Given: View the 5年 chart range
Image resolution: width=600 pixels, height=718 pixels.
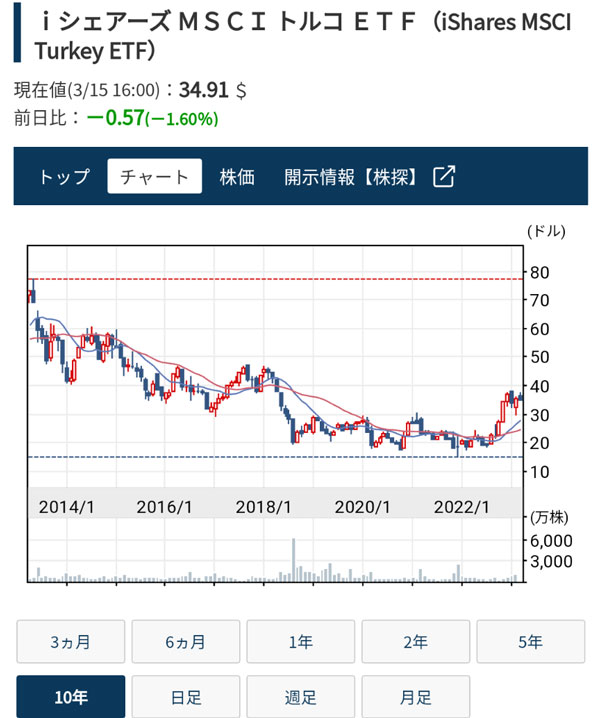Looking at the screenshot, I should [530, 642].
